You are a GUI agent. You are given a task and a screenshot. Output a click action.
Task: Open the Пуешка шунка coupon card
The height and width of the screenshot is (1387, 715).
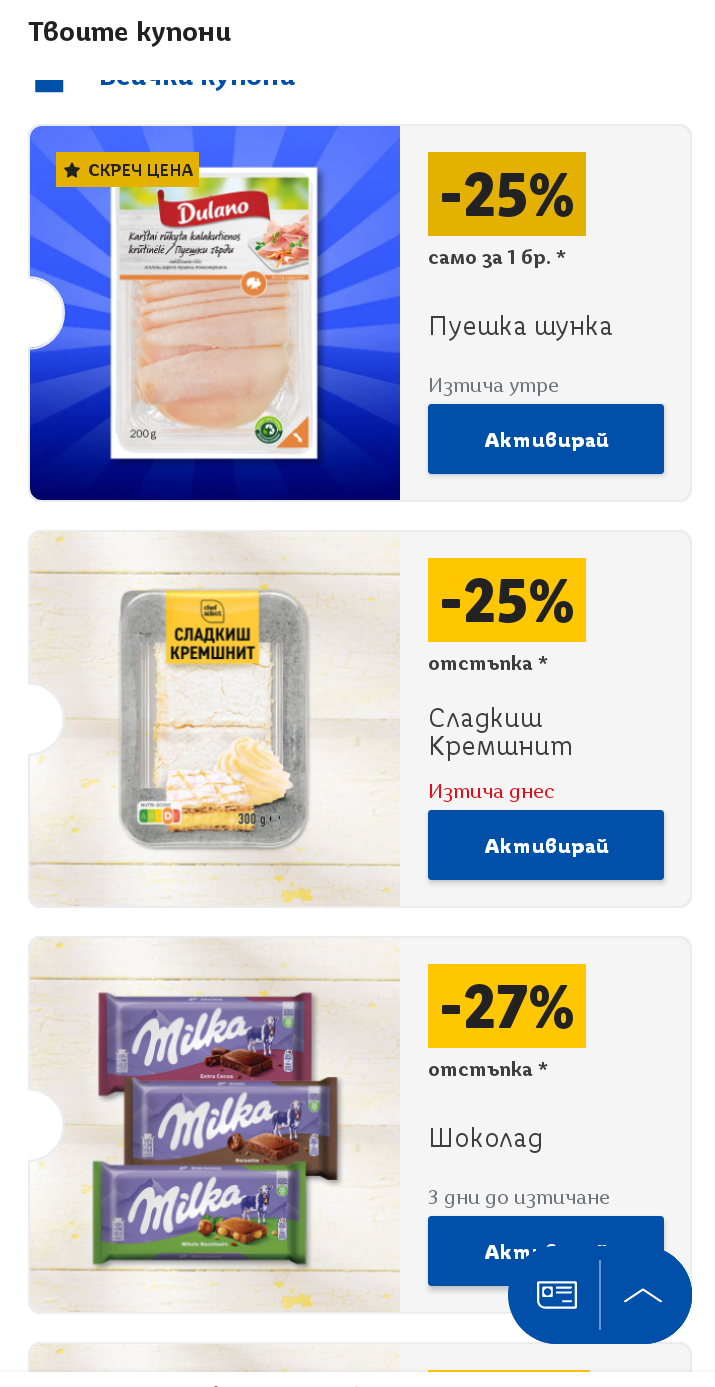tap(360, 313)
